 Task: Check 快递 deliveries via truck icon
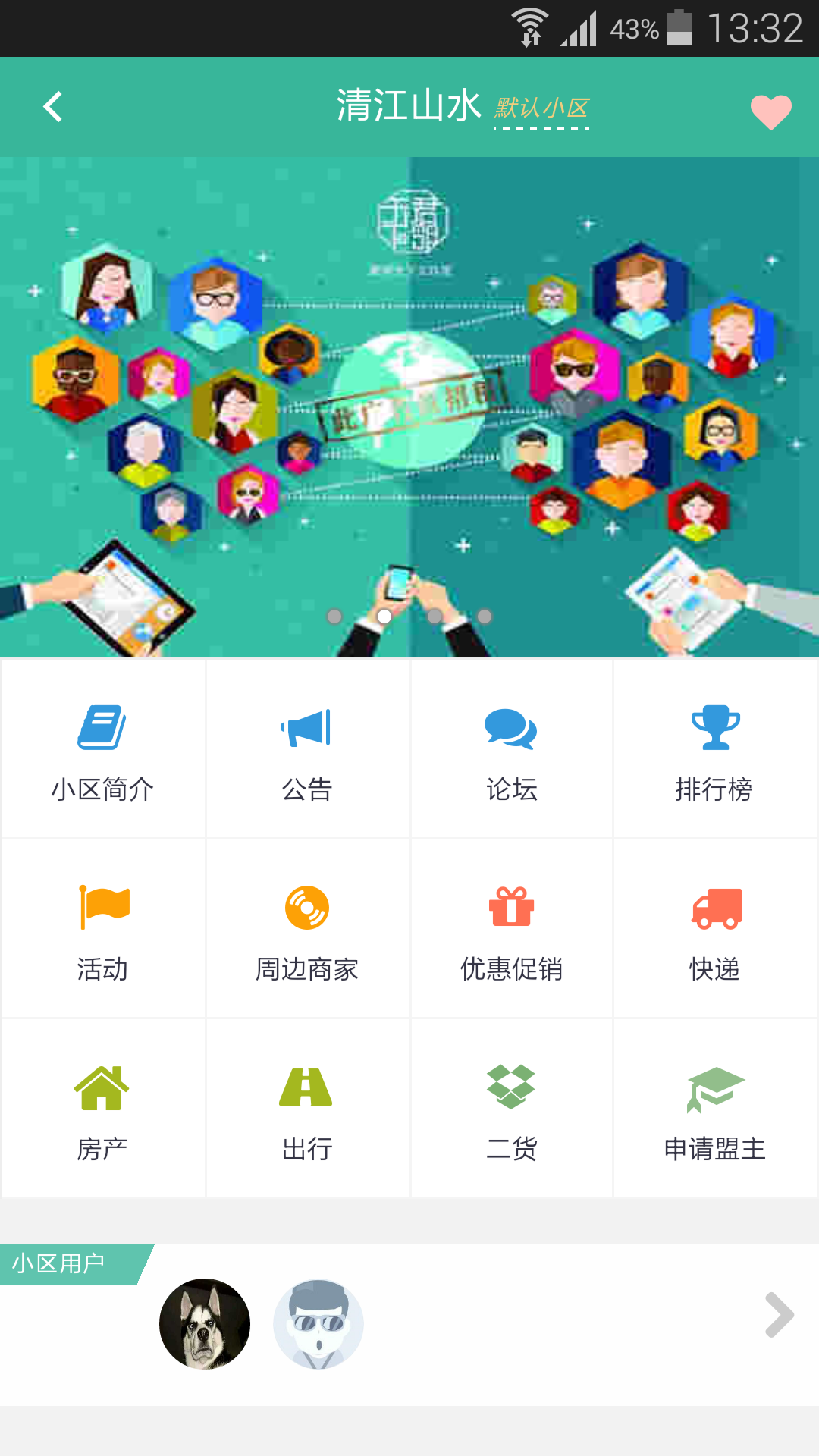[716, 908]
